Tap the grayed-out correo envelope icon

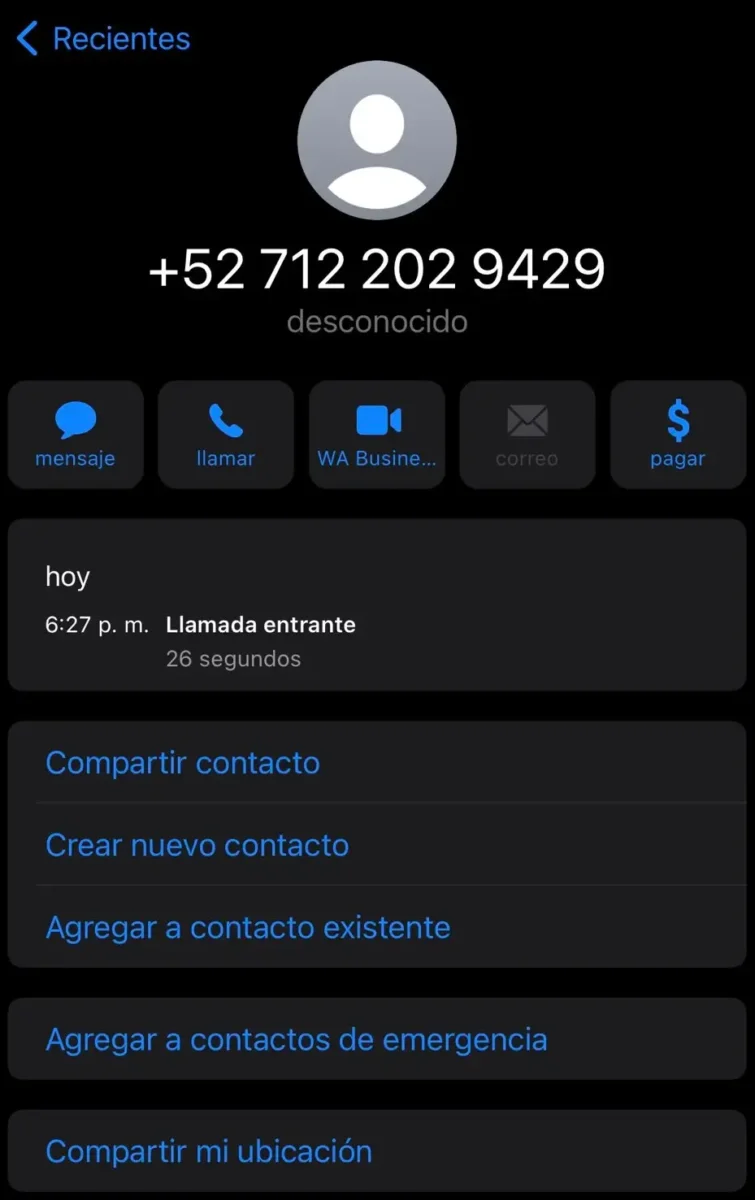[527, 420]
